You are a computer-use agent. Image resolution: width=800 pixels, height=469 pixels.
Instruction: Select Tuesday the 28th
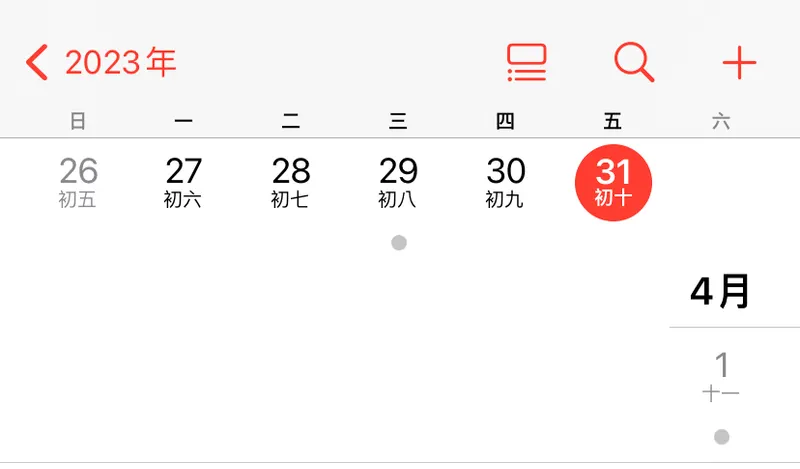(291, 181)
